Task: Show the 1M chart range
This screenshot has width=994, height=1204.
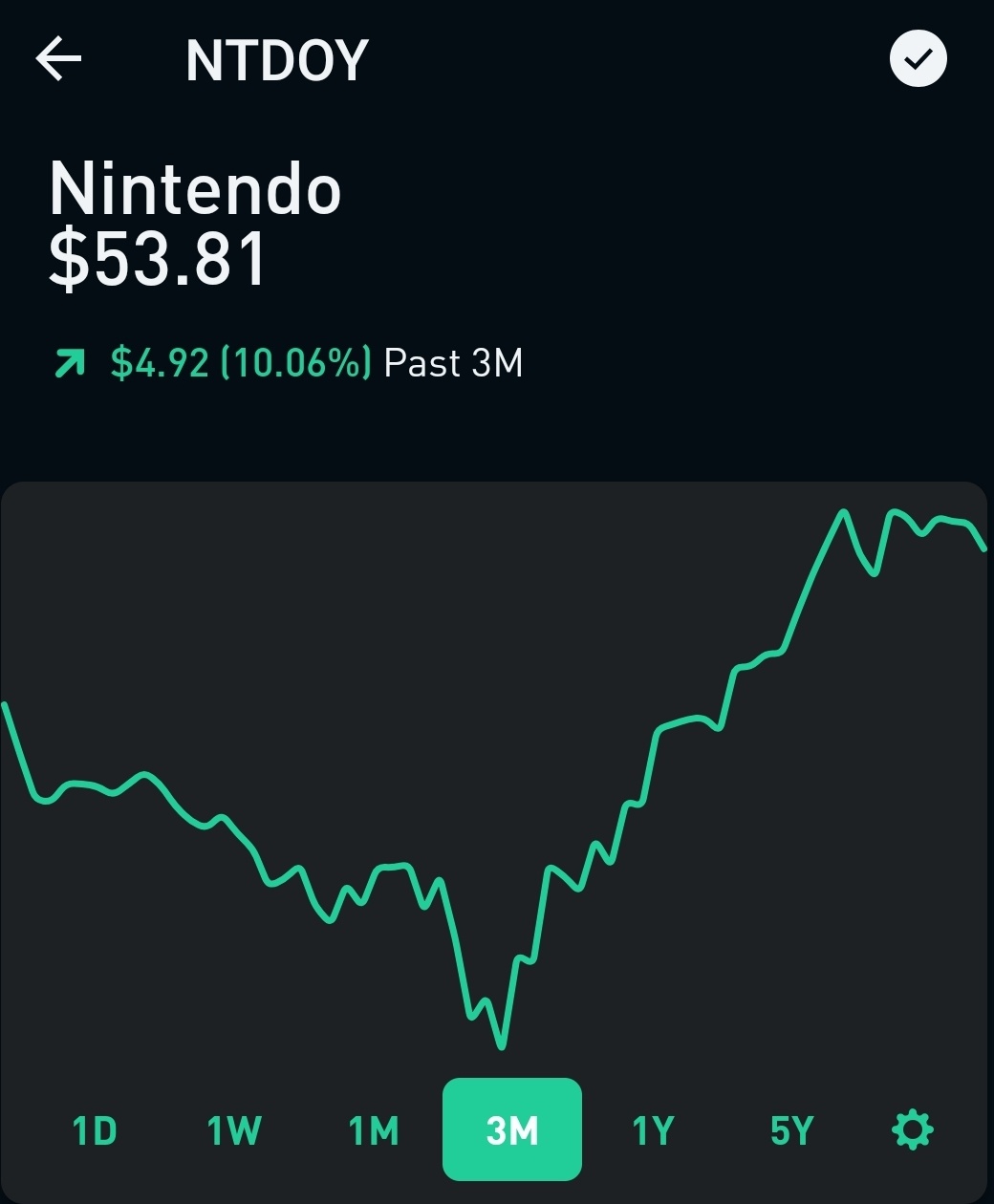Action: [373, 1130]
